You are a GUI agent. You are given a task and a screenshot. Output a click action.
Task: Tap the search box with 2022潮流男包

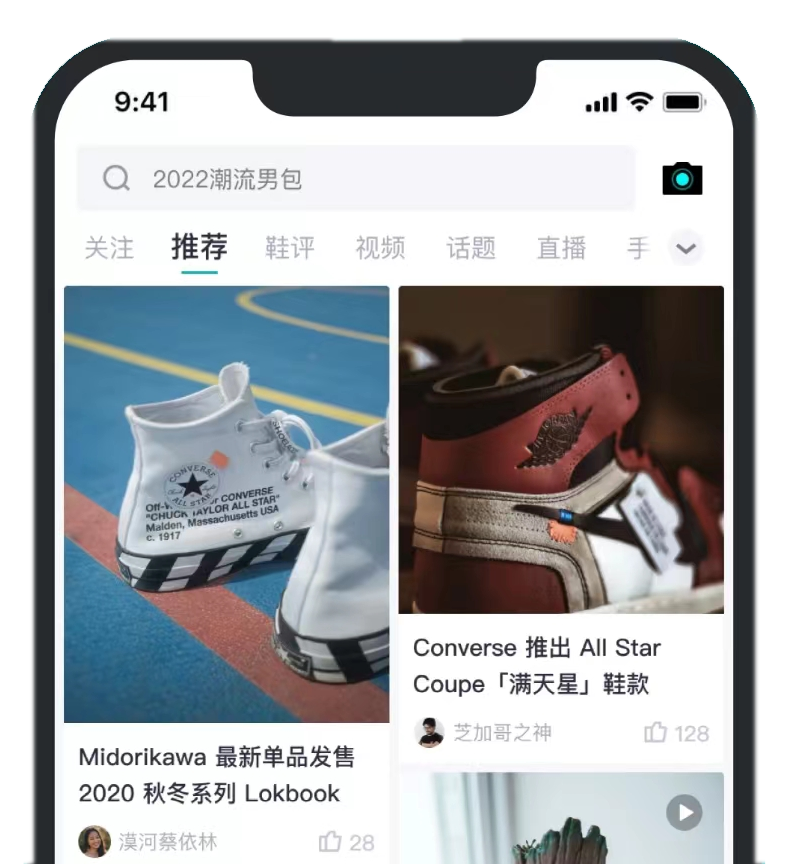pyautogui.click(x=355, y=179)
